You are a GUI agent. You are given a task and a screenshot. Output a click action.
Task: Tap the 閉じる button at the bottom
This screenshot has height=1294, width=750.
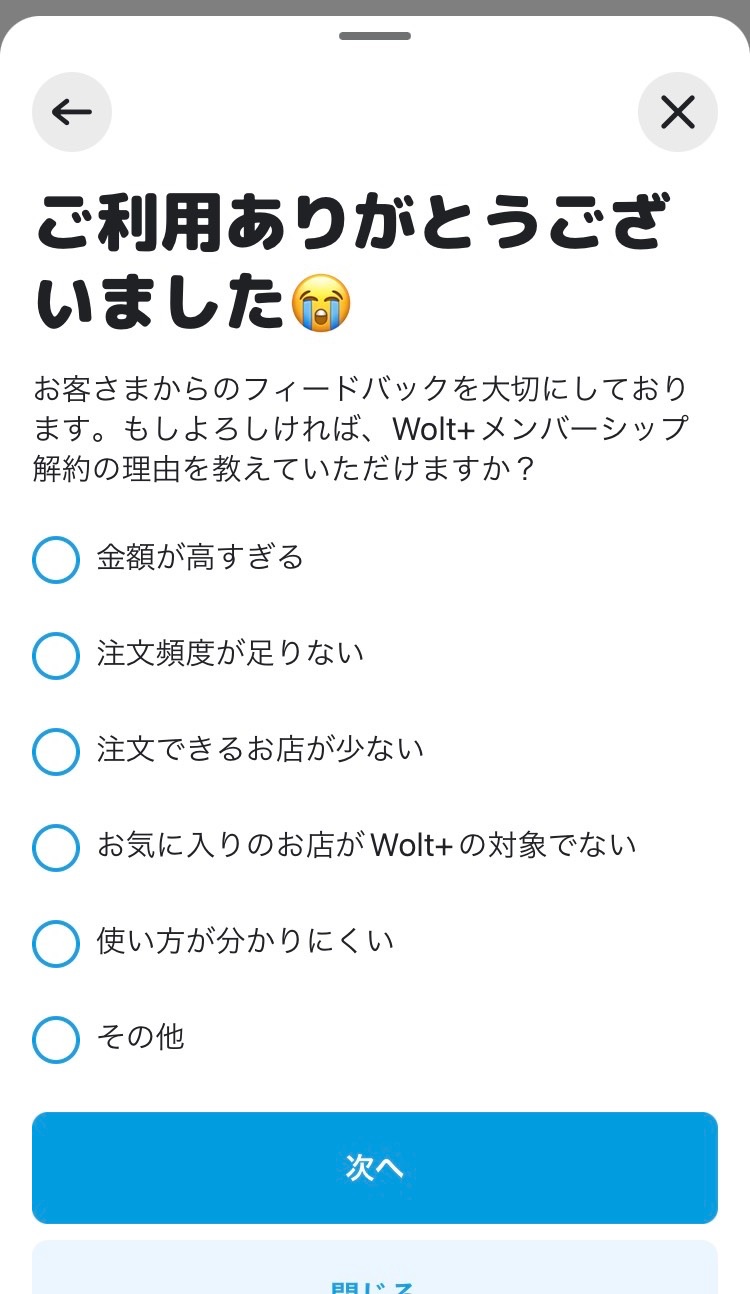(375, 1270)
